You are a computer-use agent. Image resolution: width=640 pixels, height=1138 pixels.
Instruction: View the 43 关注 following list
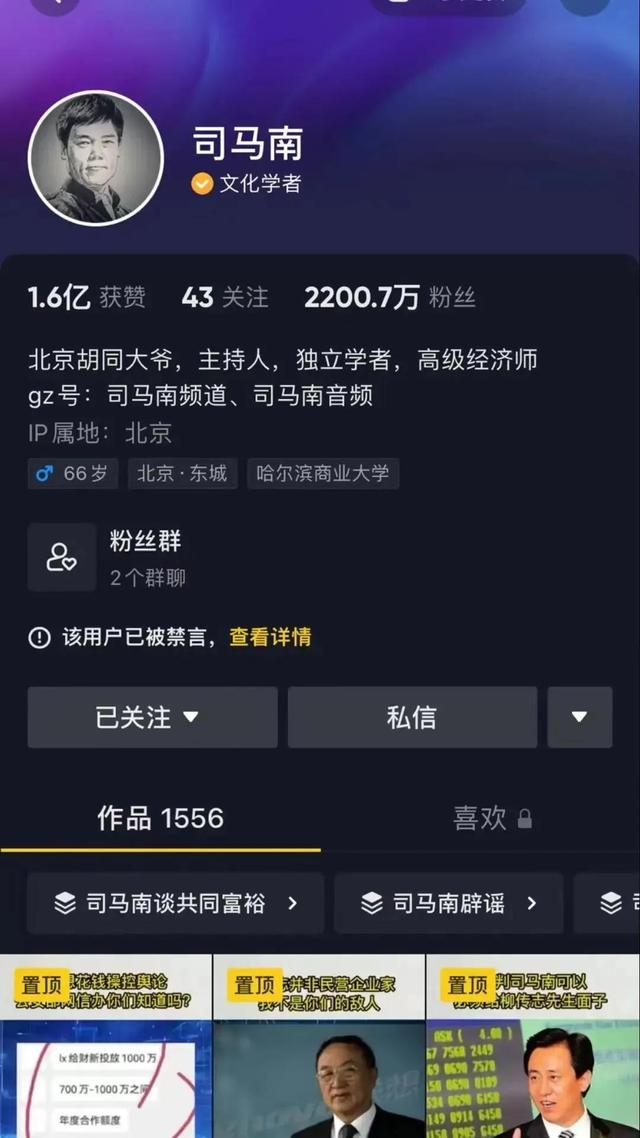pyautogui.click(x=225, y=297)
